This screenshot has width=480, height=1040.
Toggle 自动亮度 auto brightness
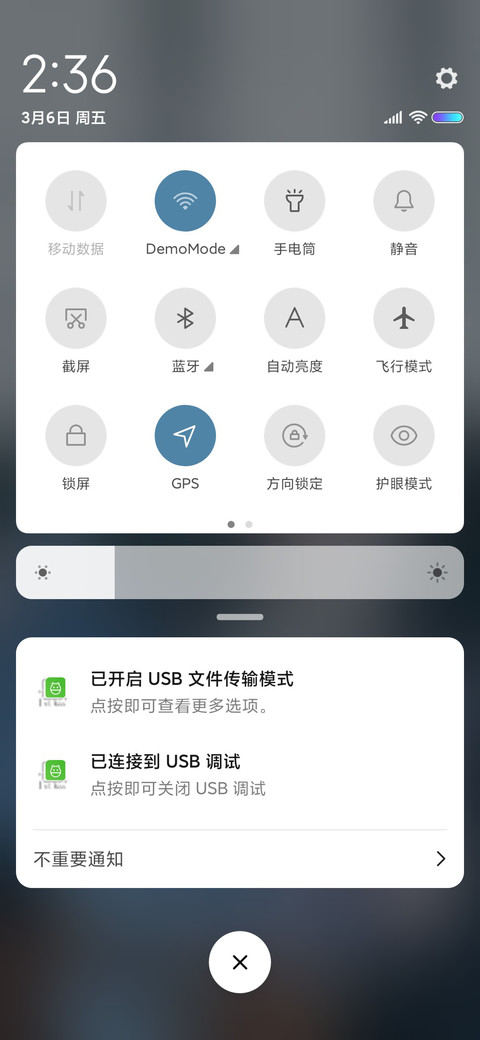pyautogui.click(x=294, y=318)
